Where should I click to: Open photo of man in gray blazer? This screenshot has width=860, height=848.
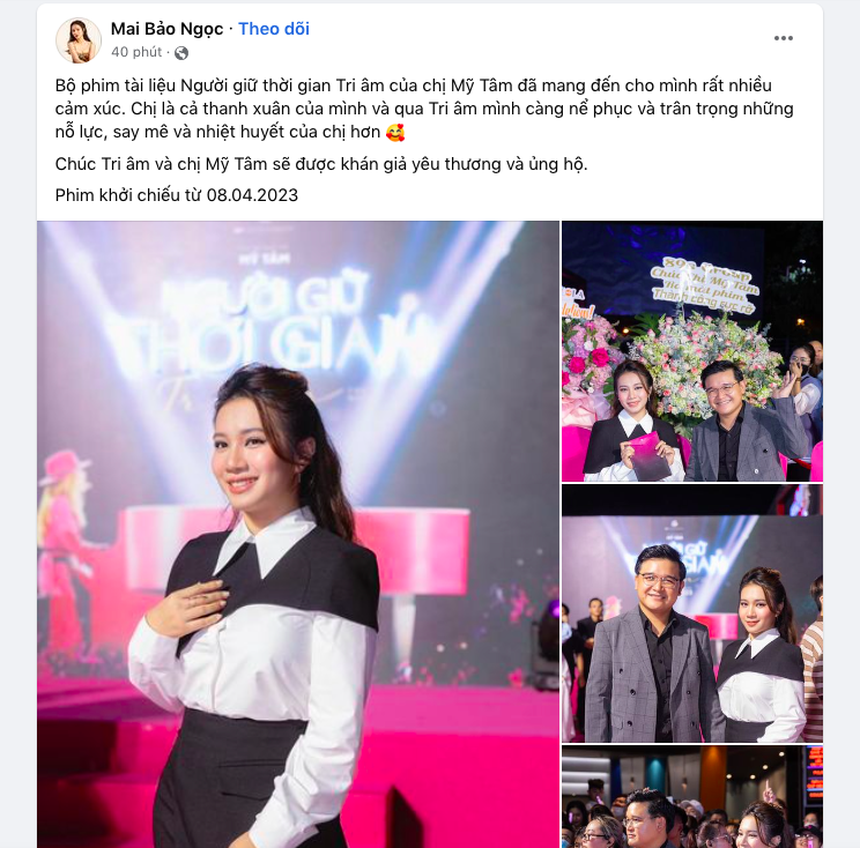(x=692, y=613)
